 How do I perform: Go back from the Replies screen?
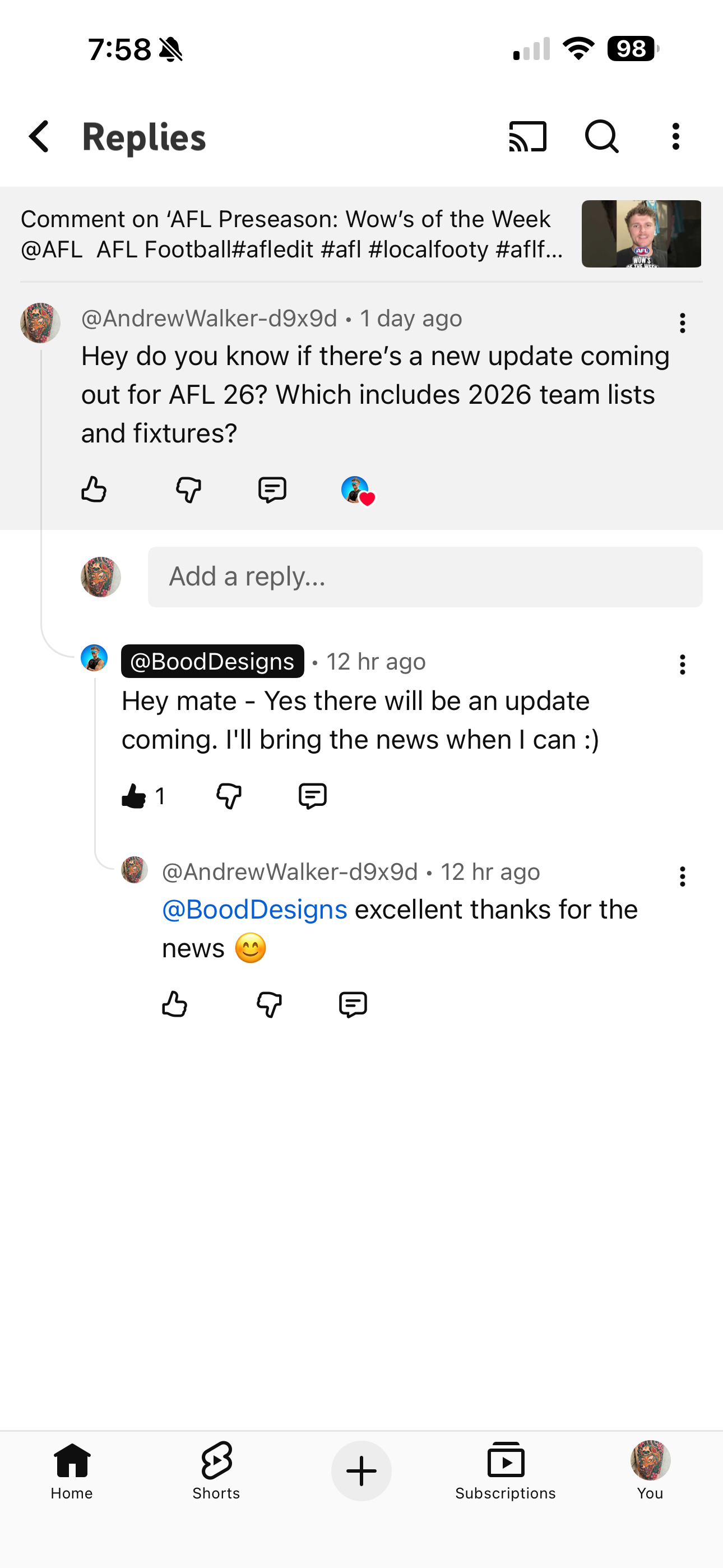pyautogui.click(x=40, y=136)
